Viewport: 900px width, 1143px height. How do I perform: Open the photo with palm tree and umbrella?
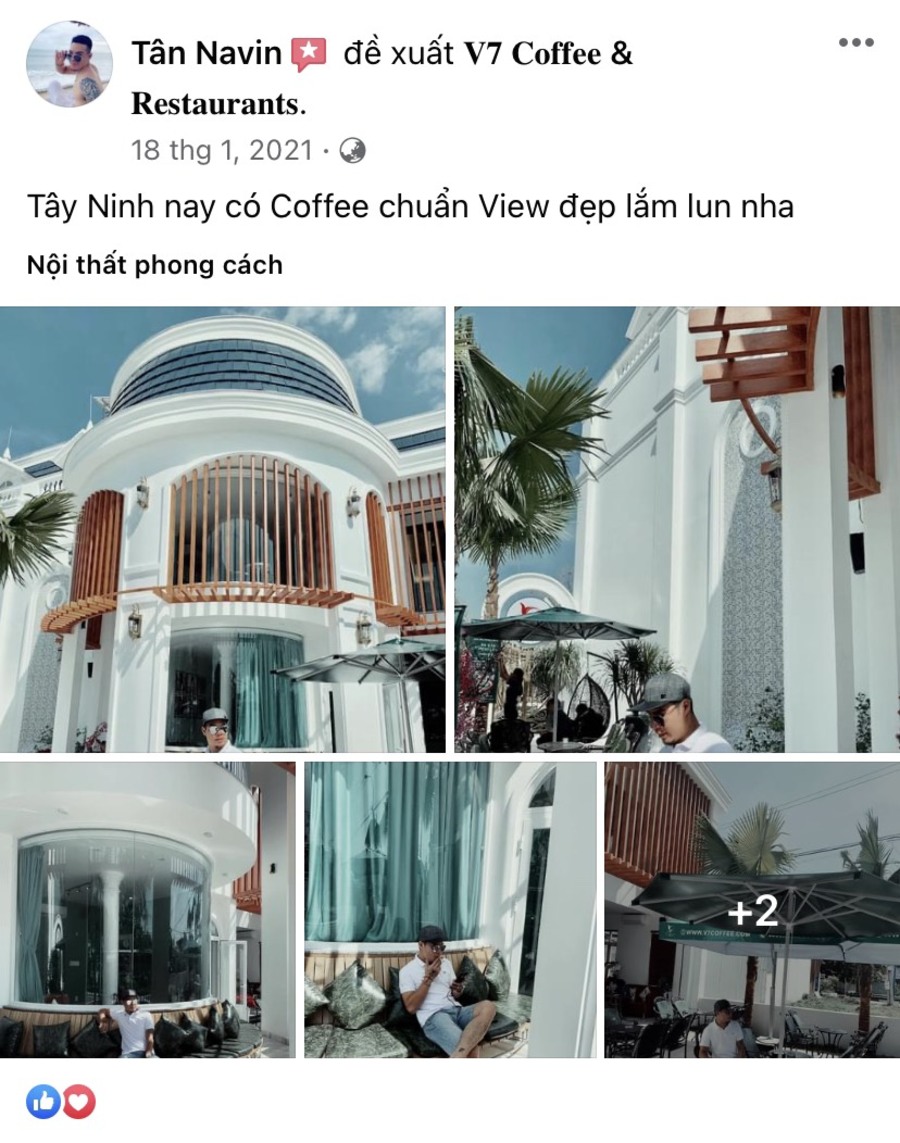tap(677, 530)
